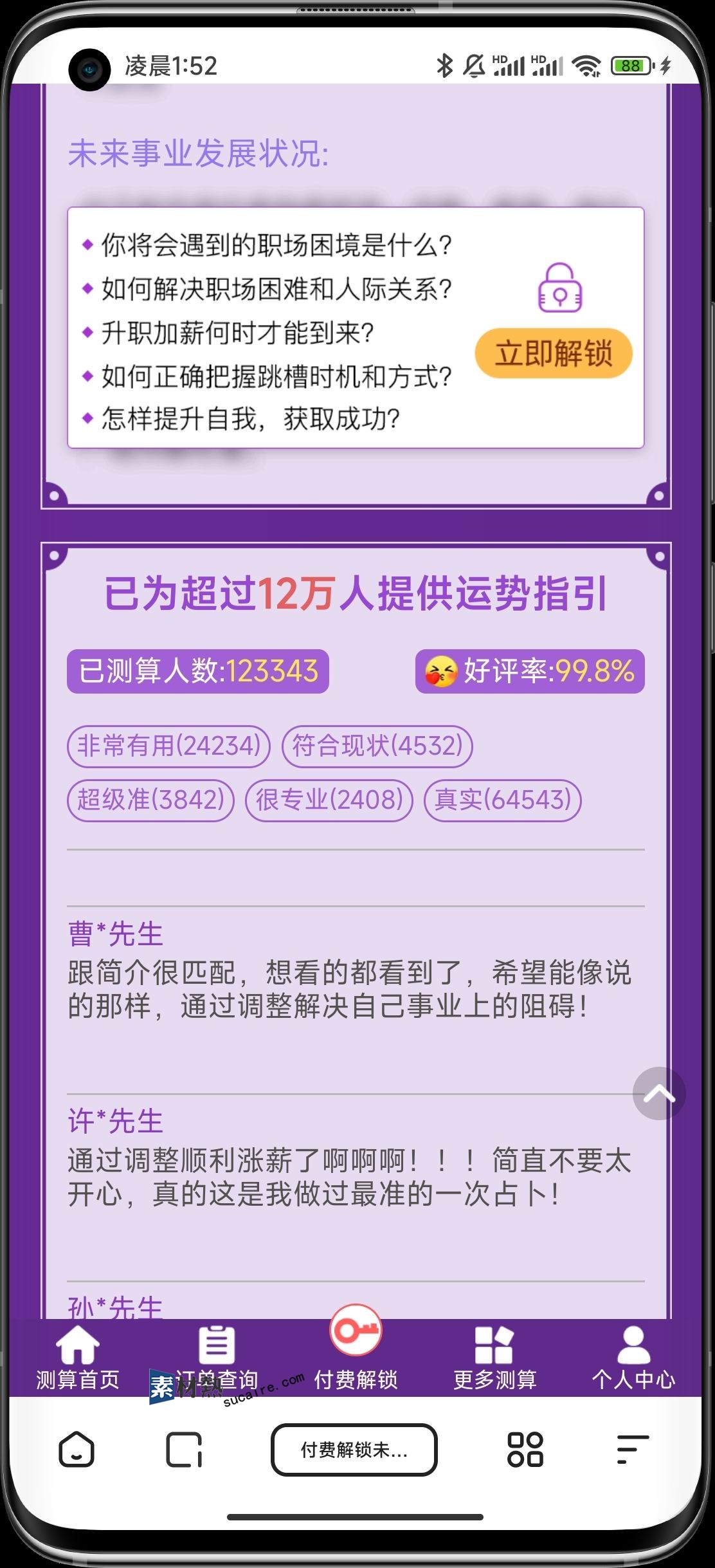The image size is (715, 1568).
Task: Tap the 立即解锁 unlock button
Action: pos(554,353)
